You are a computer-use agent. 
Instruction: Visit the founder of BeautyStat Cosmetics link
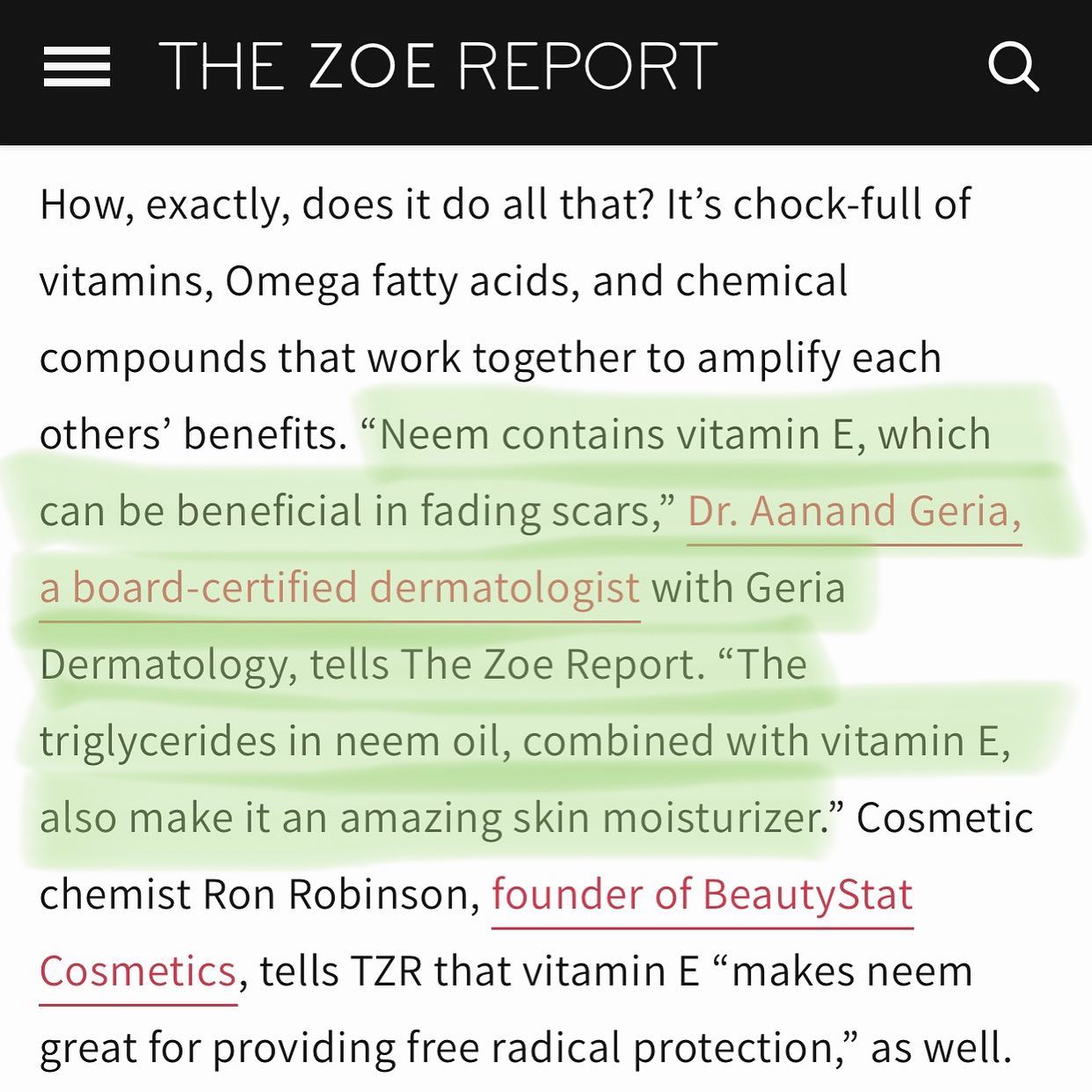coord(702,895)
